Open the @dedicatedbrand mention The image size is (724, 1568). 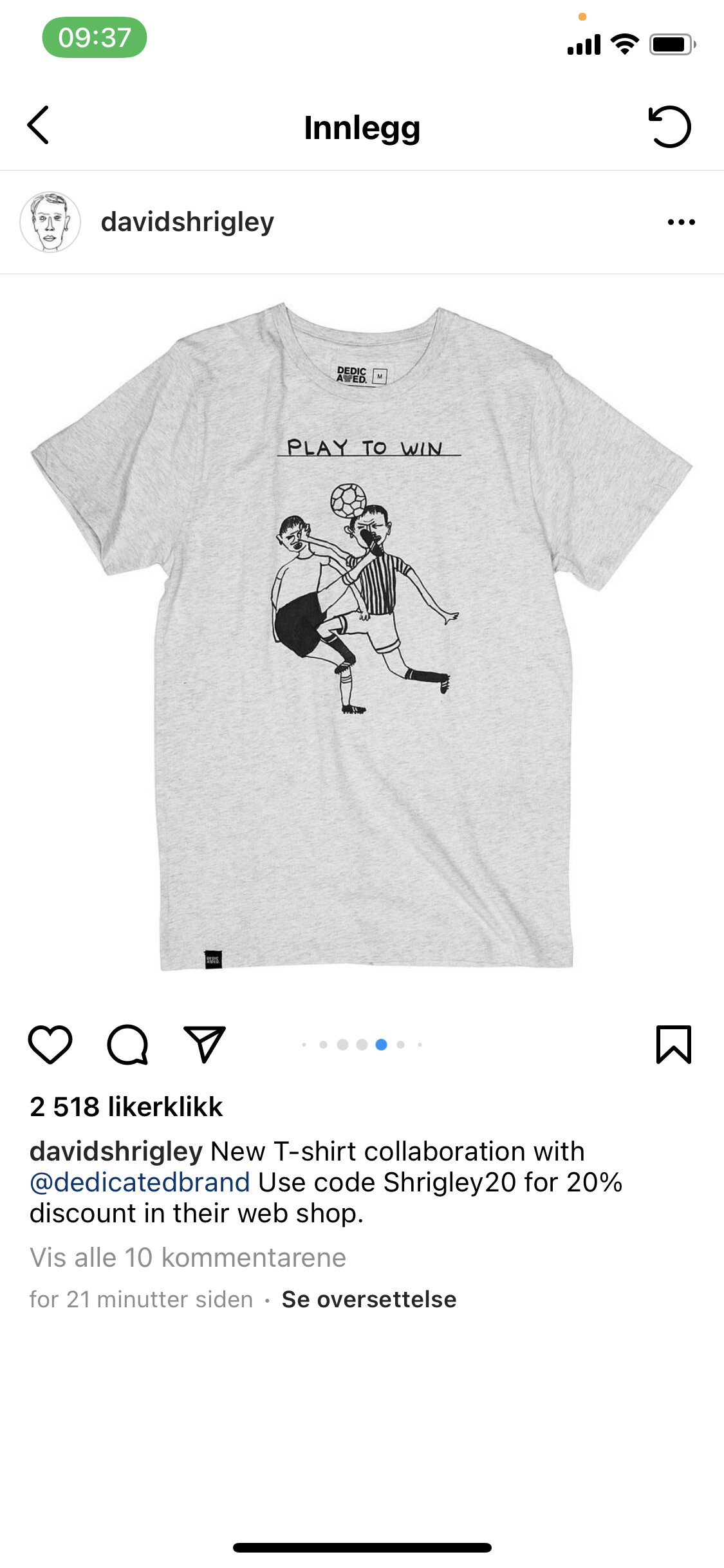140,1182
